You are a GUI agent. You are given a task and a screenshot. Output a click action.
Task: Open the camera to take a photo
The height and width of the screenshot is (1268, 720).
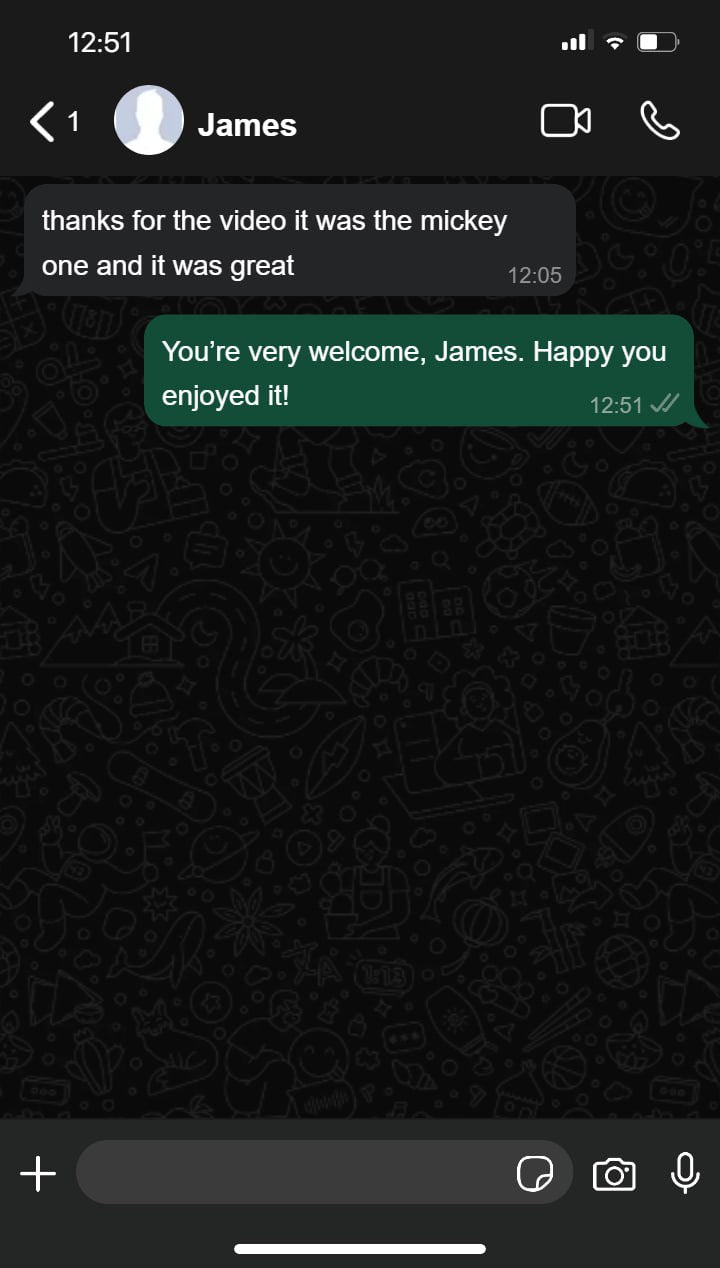614,1174
